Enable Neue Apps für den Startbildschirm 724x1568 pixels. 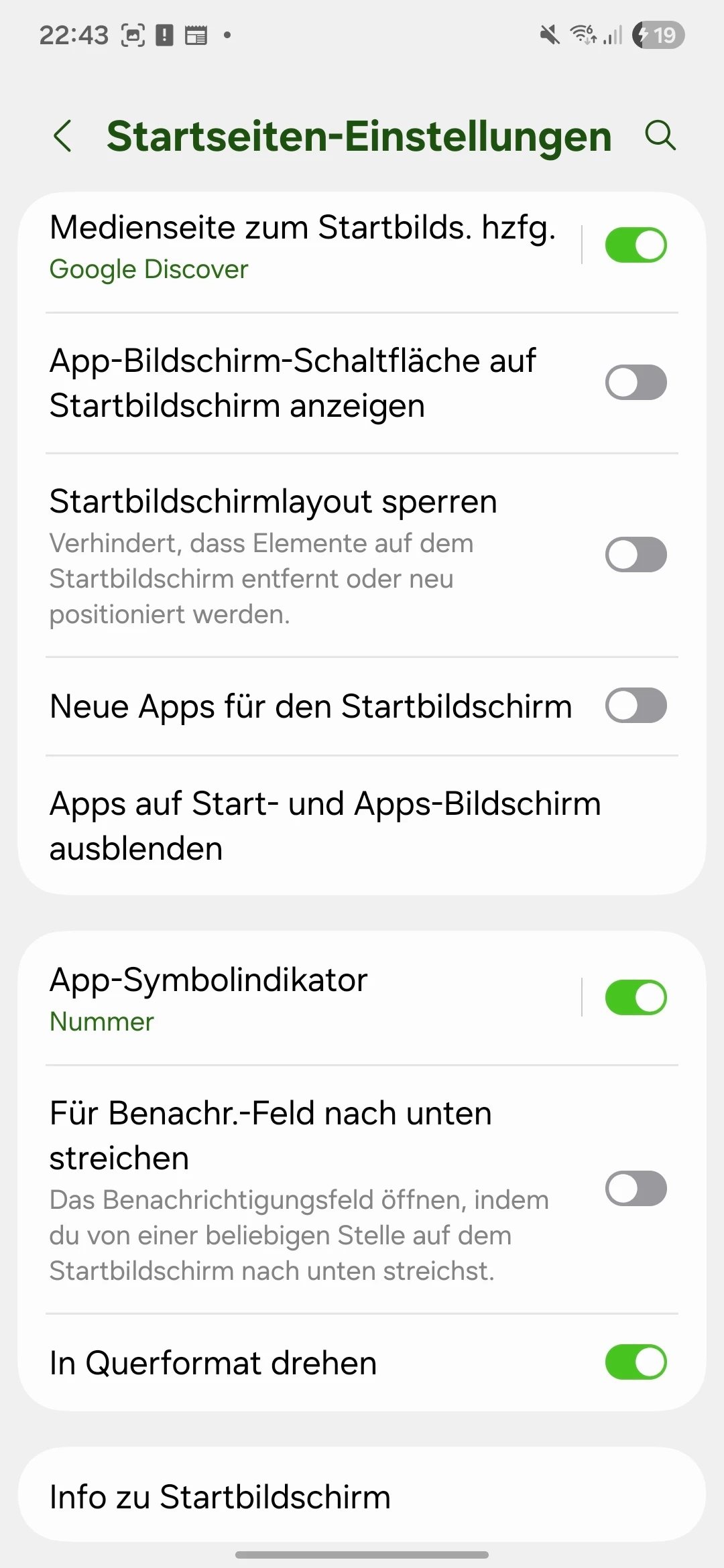pos(636,706)
